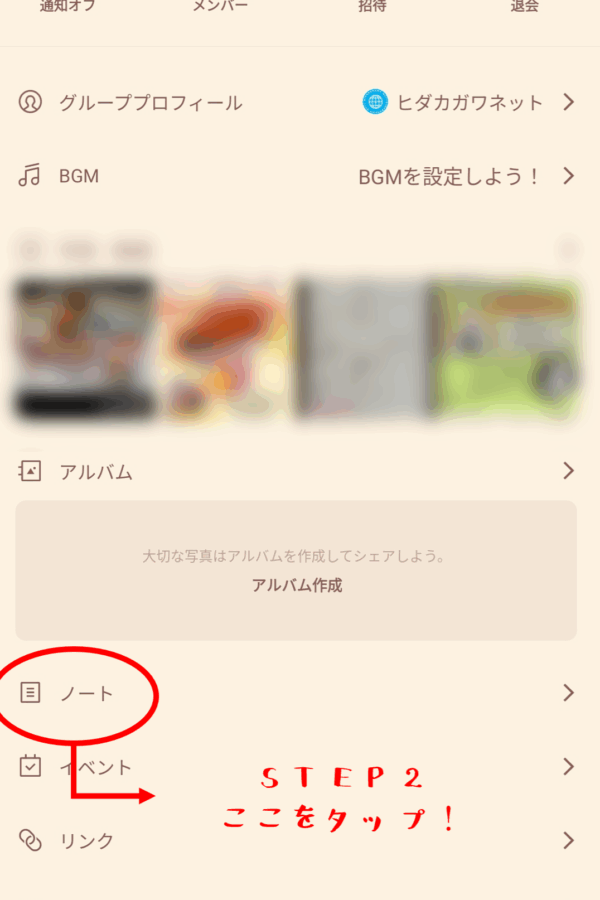Screen dimensions: 600x900
Task: Tap 招待 to invite members
Action: point(372,8)
